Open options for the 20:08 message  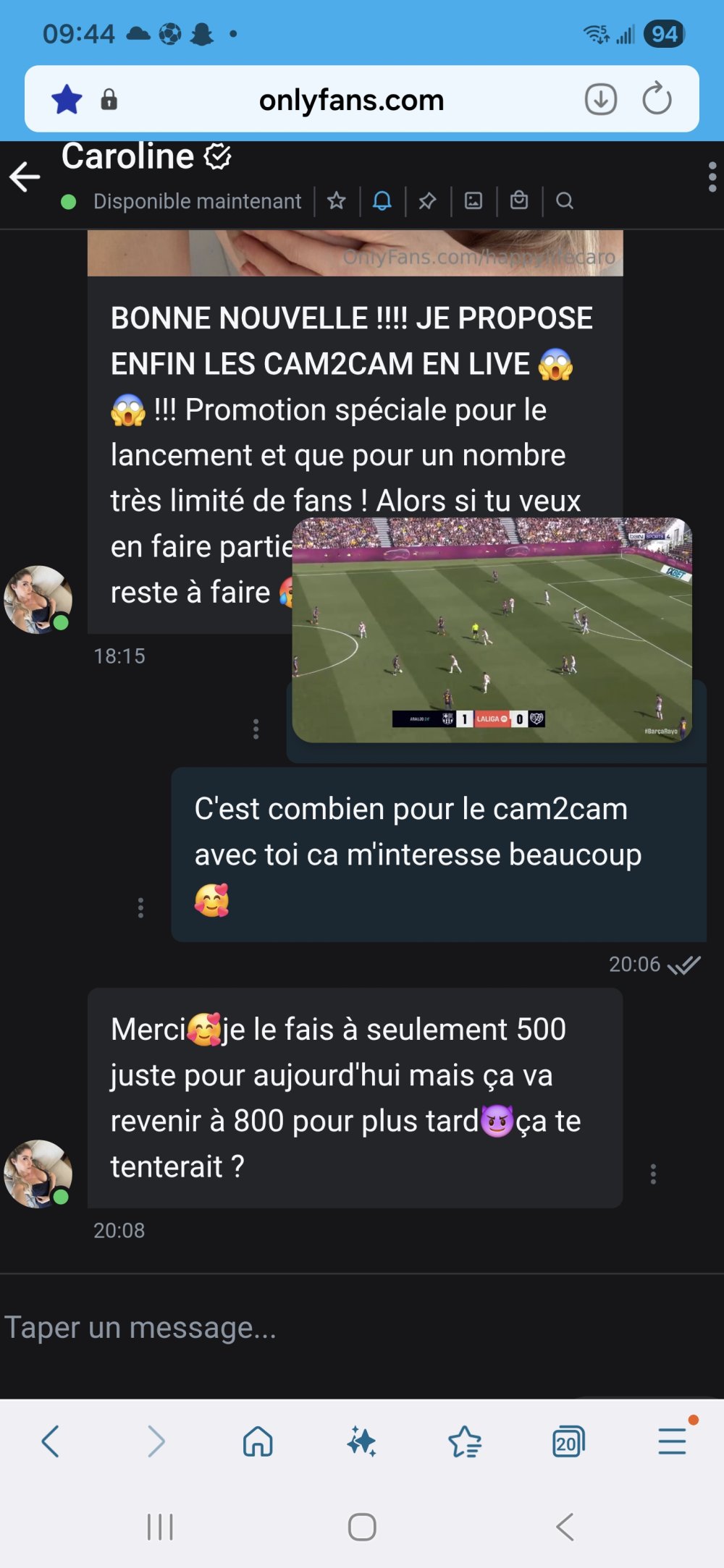click(653, 1174)
